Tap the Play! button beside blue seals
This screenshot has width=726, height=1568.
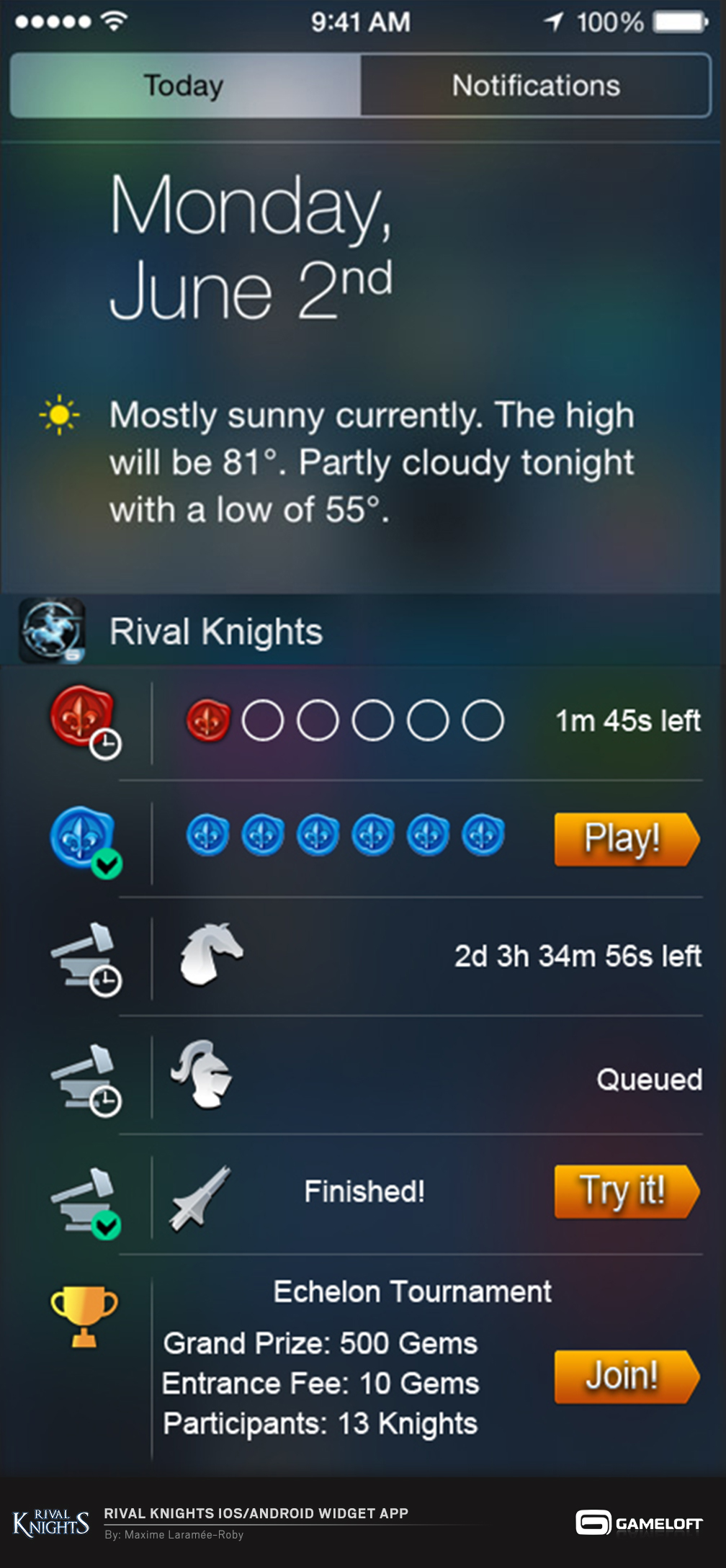tap(624, 838)
